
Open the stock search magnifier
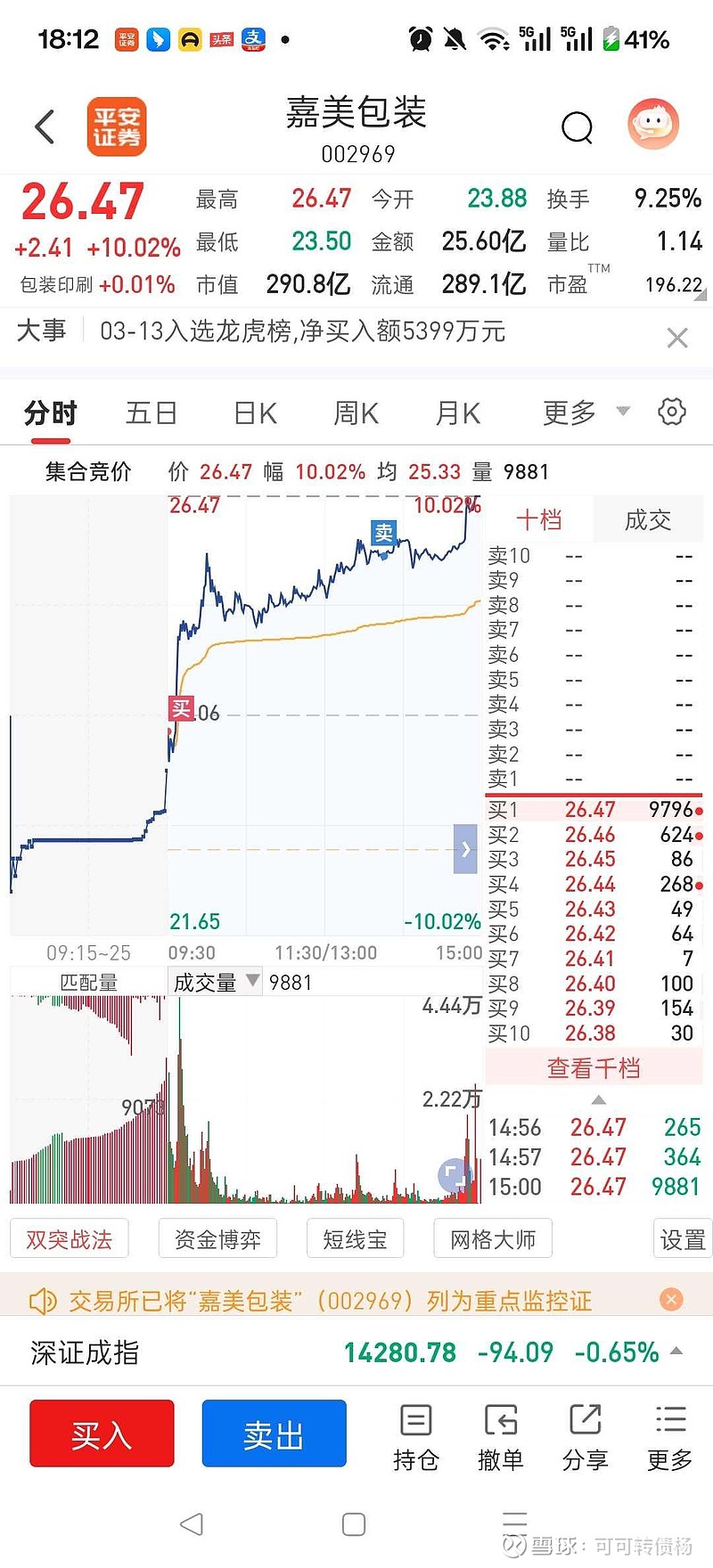(578, 127)
